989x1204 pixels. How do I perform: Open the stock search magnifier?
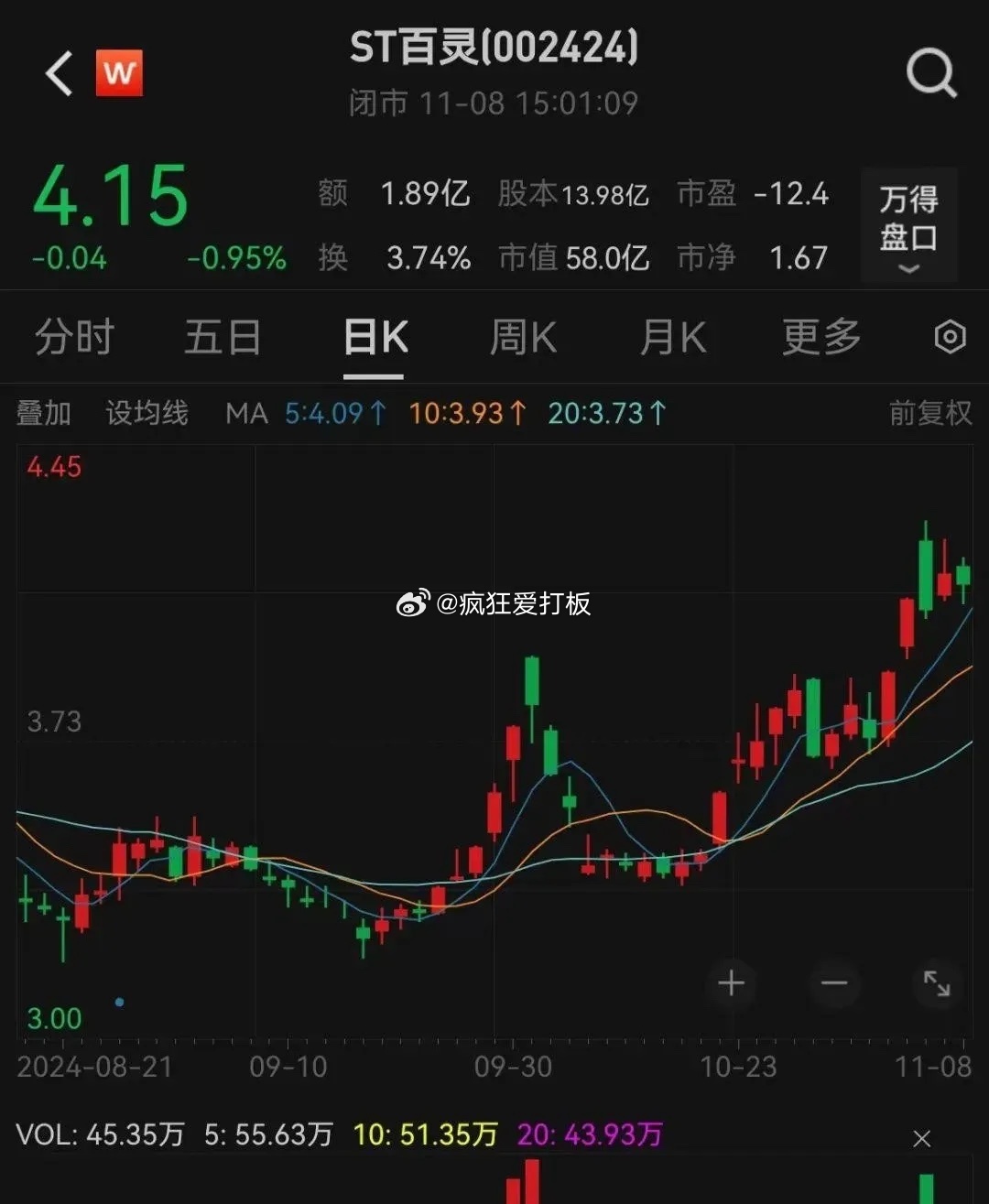930,73
